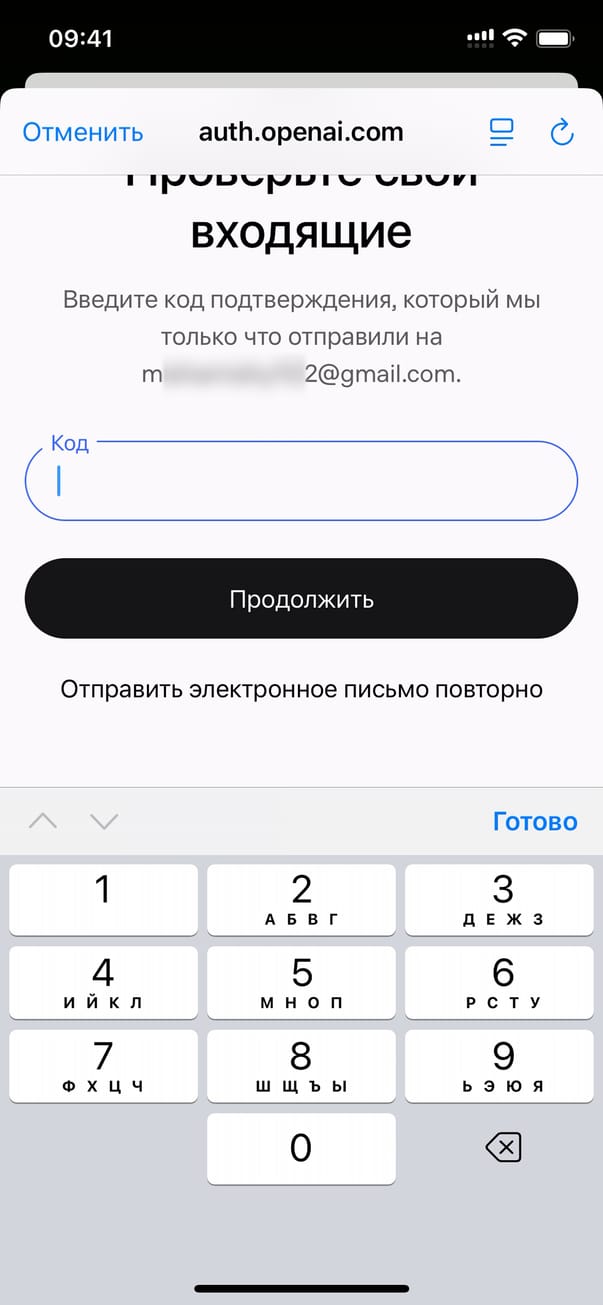Tap the Продолжить button
This screenshot has height=1305, width=603.
301,599
